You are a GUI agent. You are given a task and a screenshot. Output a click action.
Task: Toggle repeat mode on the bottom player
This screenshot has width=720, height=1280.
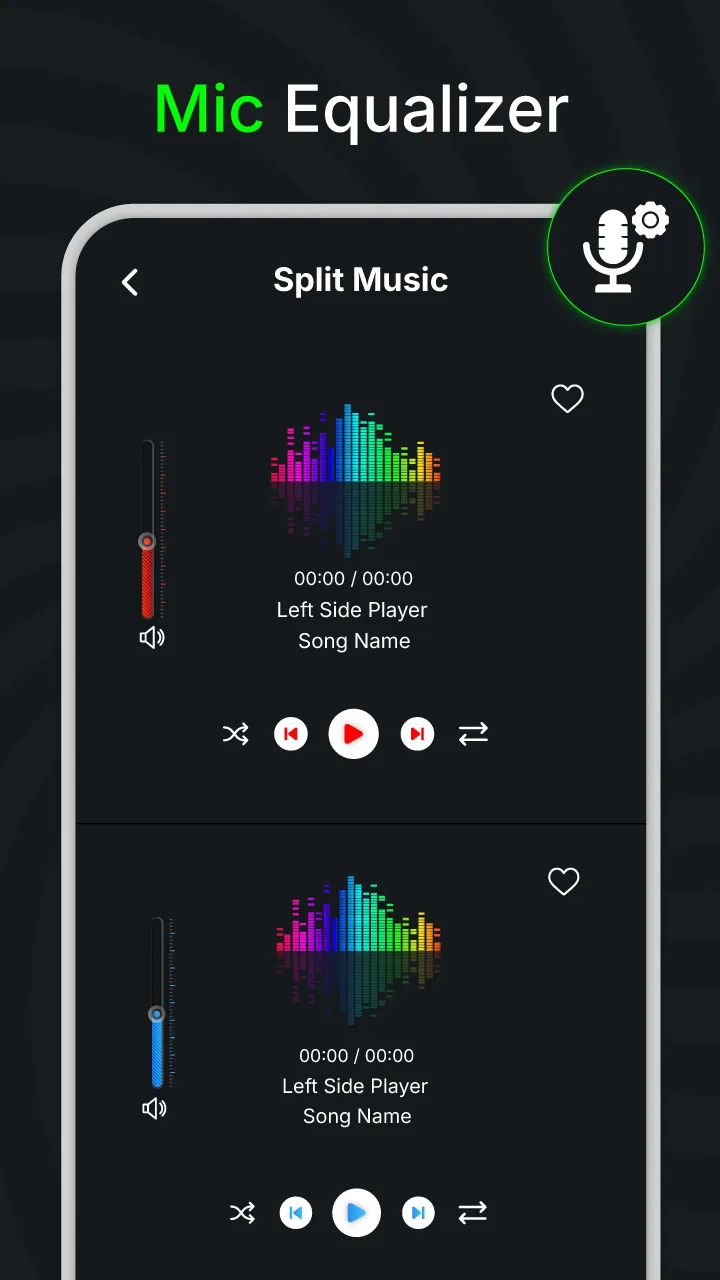click(x=473, y=1212)
